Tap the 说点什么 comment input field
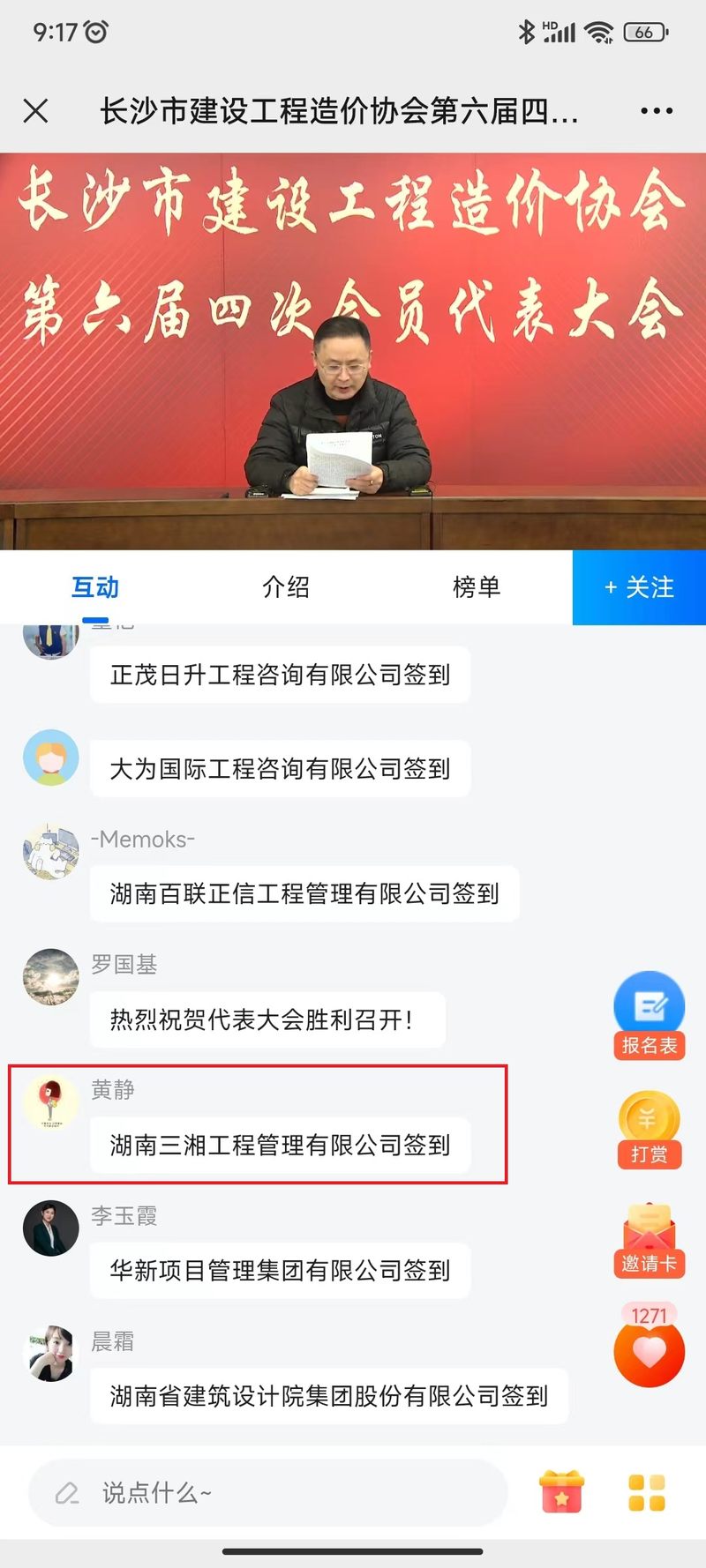 point(268,1492)
